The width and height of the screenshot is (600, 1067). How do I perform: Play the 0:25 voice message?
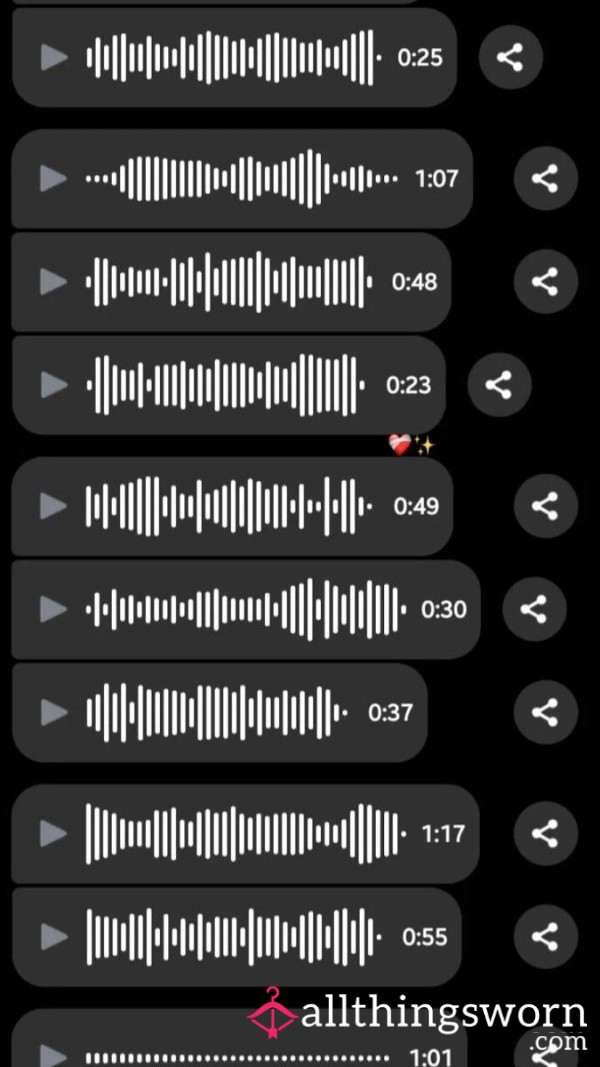(53, 58)
